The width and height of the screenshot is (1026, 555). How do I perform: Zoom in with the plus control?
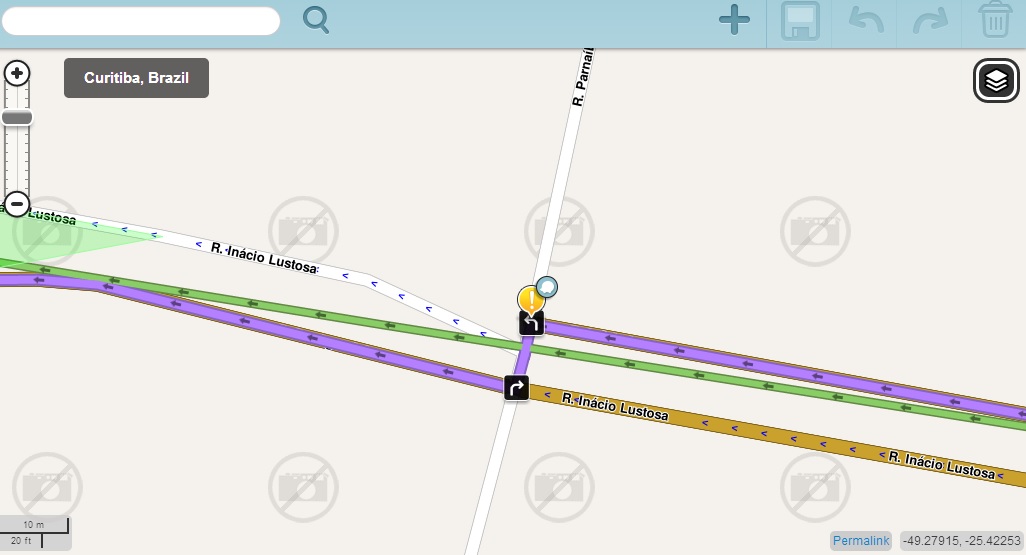tap(17, 73)
